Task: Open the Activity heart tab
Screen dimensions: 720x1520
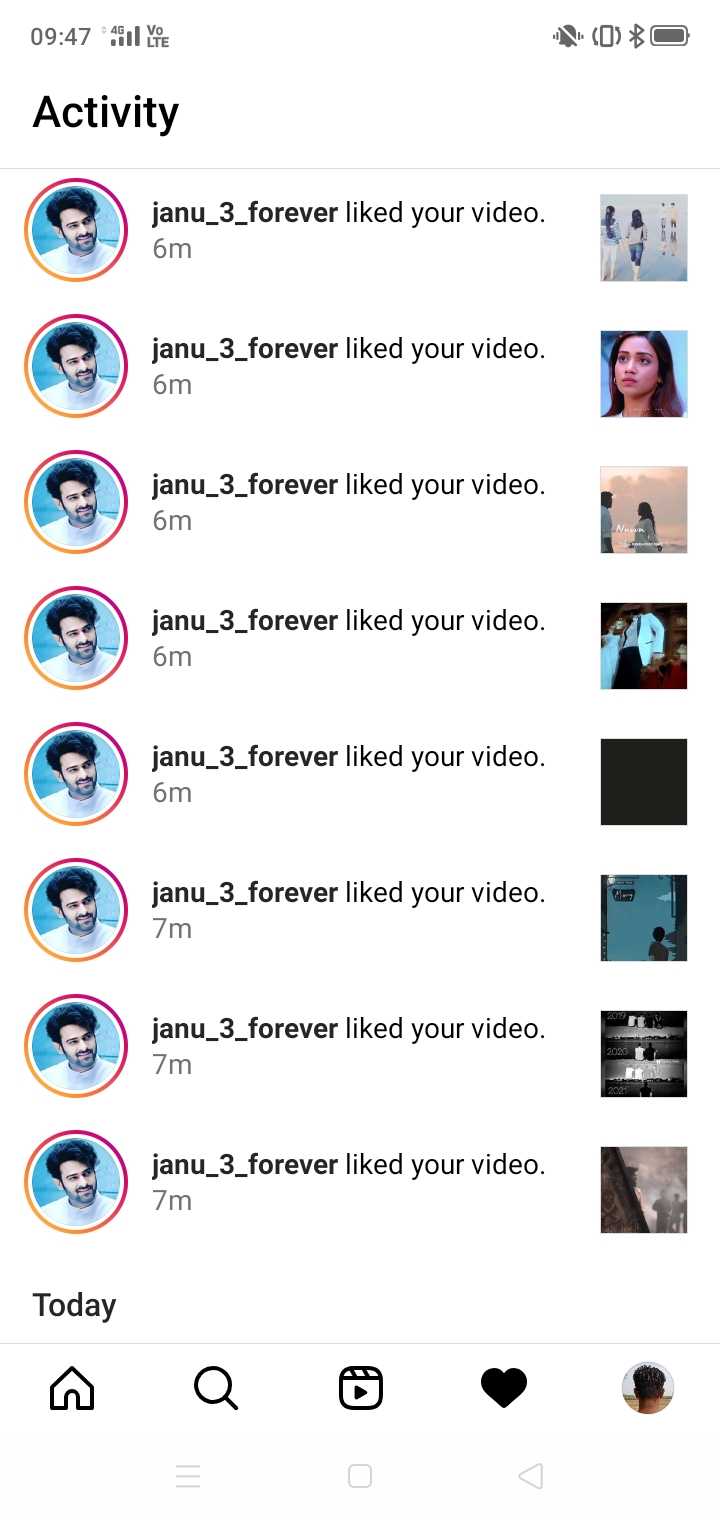Action: (x=503, y=1388)
